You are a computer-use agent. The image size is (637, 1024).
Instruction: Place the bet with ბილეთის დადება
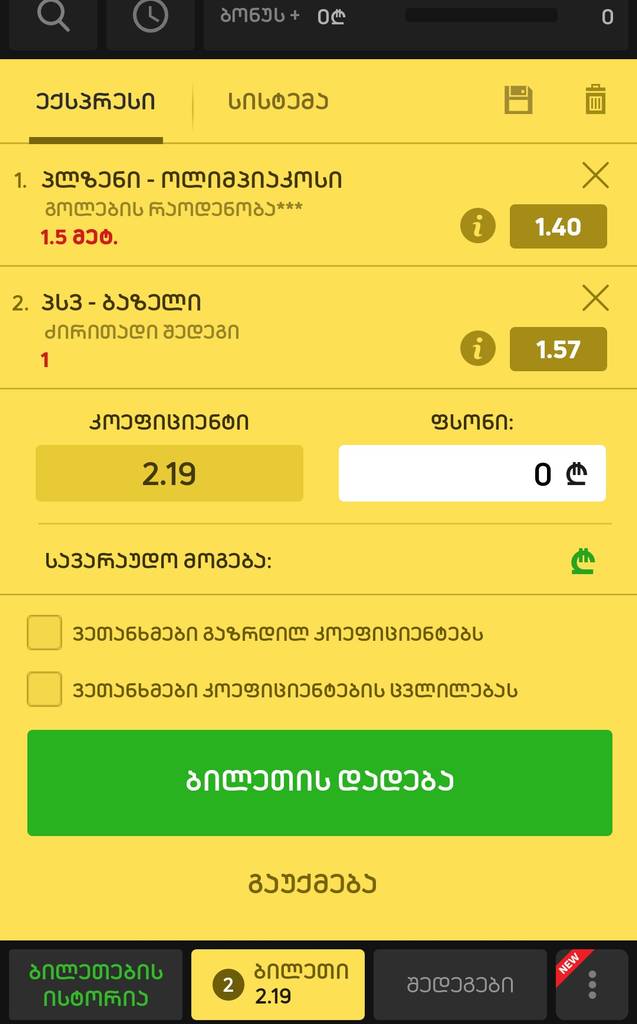319,782
